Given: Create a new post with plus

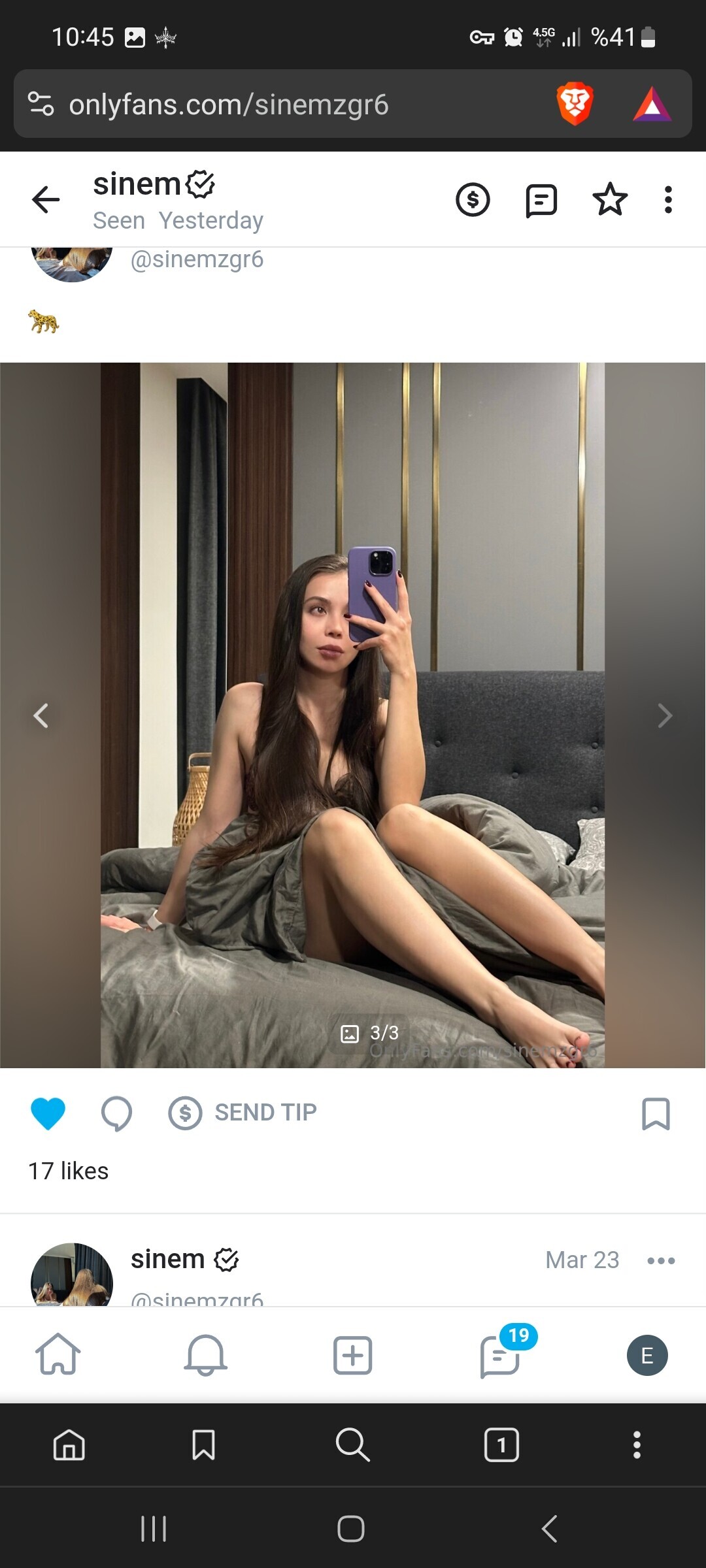Looking at the screenshot, I should click(352, 1355).
